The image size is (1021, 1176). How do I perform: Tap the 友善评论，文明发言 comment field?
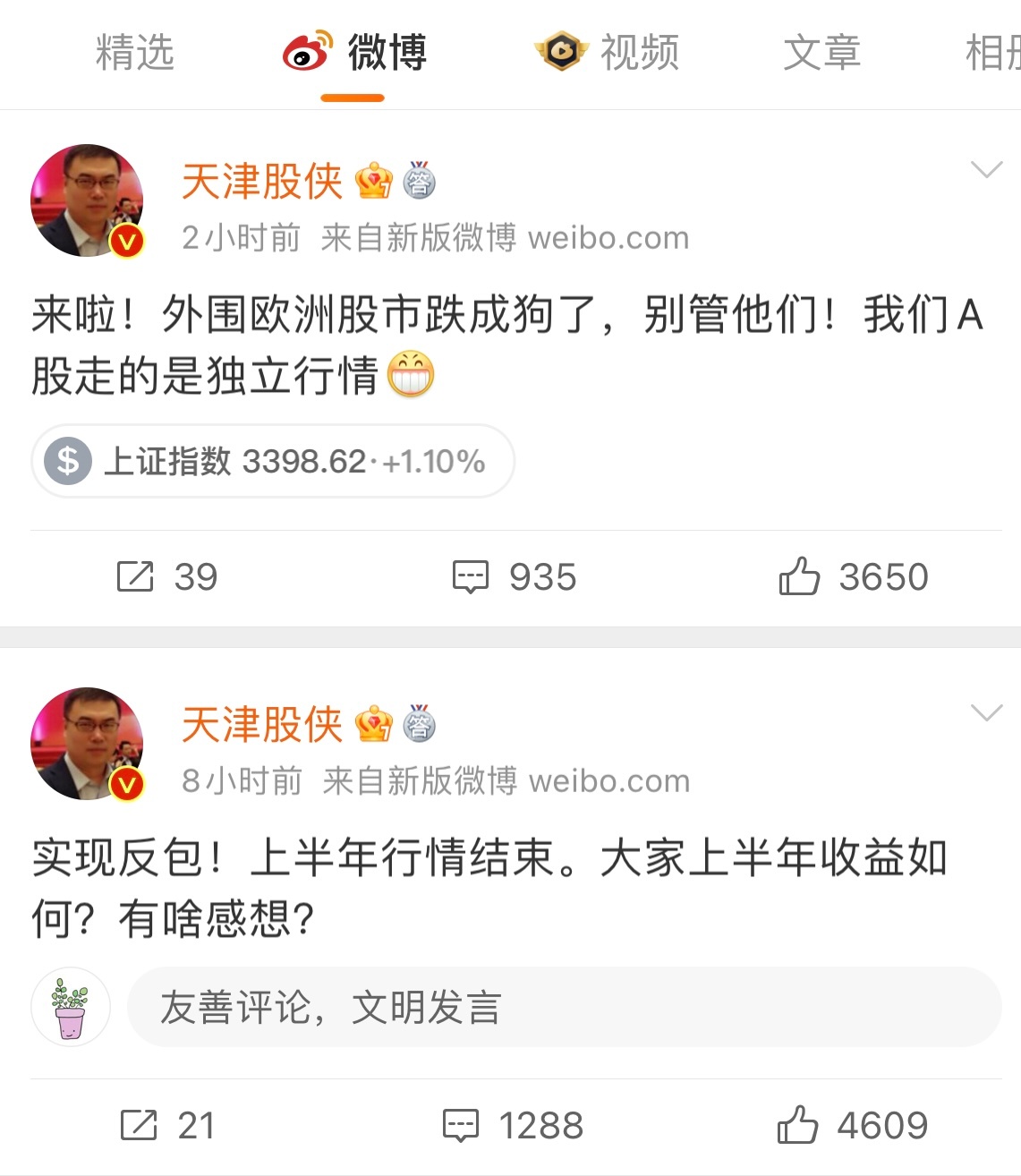(564, 1007)
